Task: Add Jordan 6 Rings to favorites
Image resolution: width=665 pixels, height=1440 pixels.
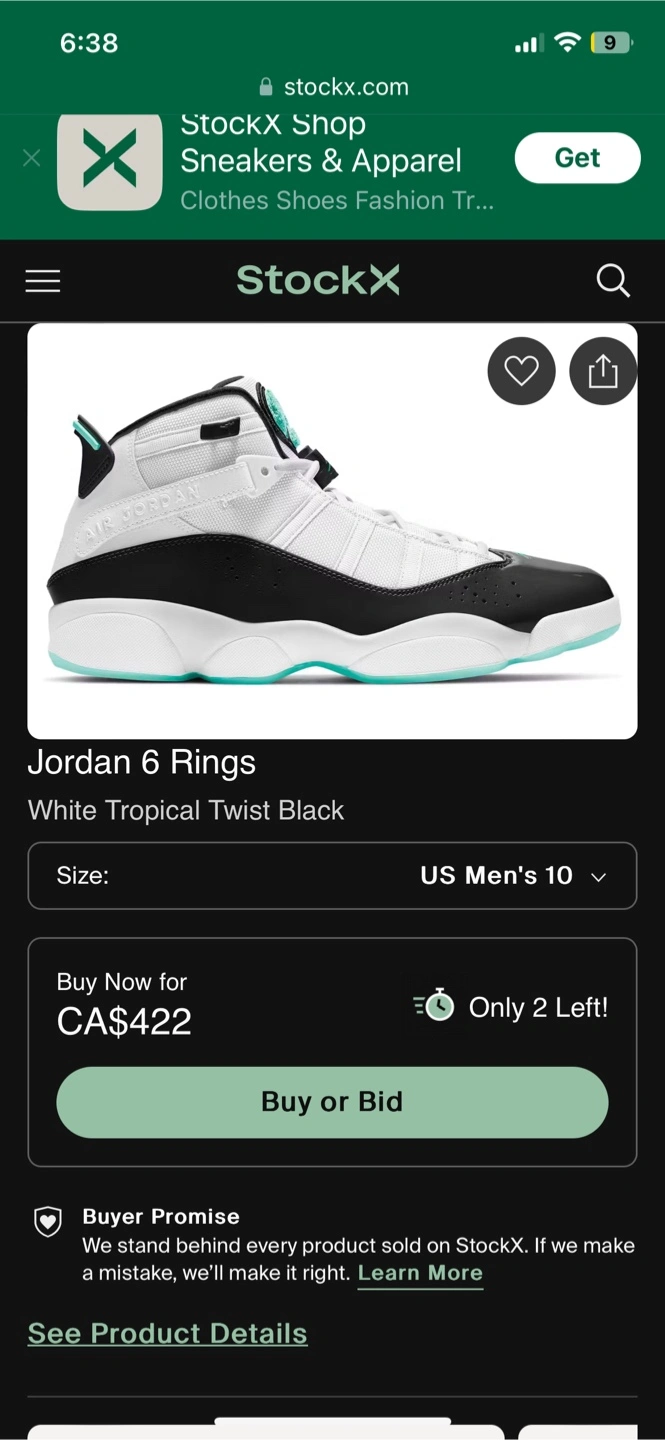Action: point(521,372)
